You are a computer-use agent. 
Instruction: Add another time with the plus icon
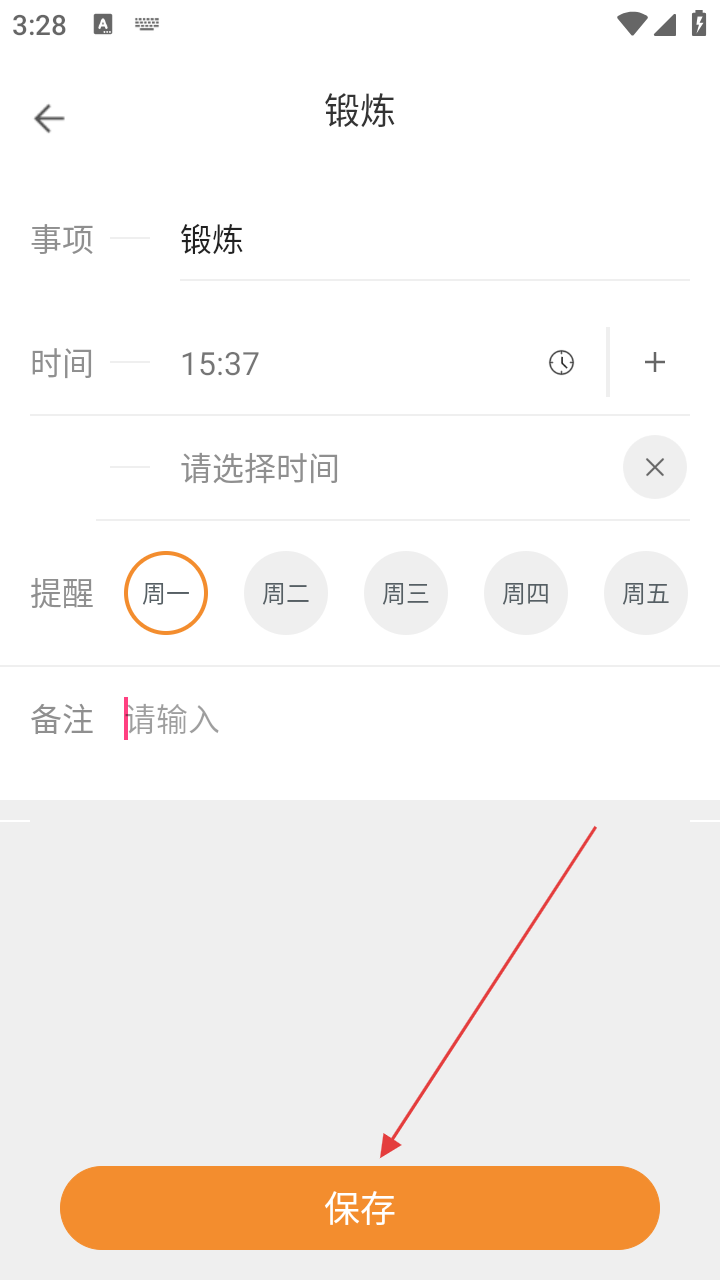pyautogui.click(x=654, y=362)
